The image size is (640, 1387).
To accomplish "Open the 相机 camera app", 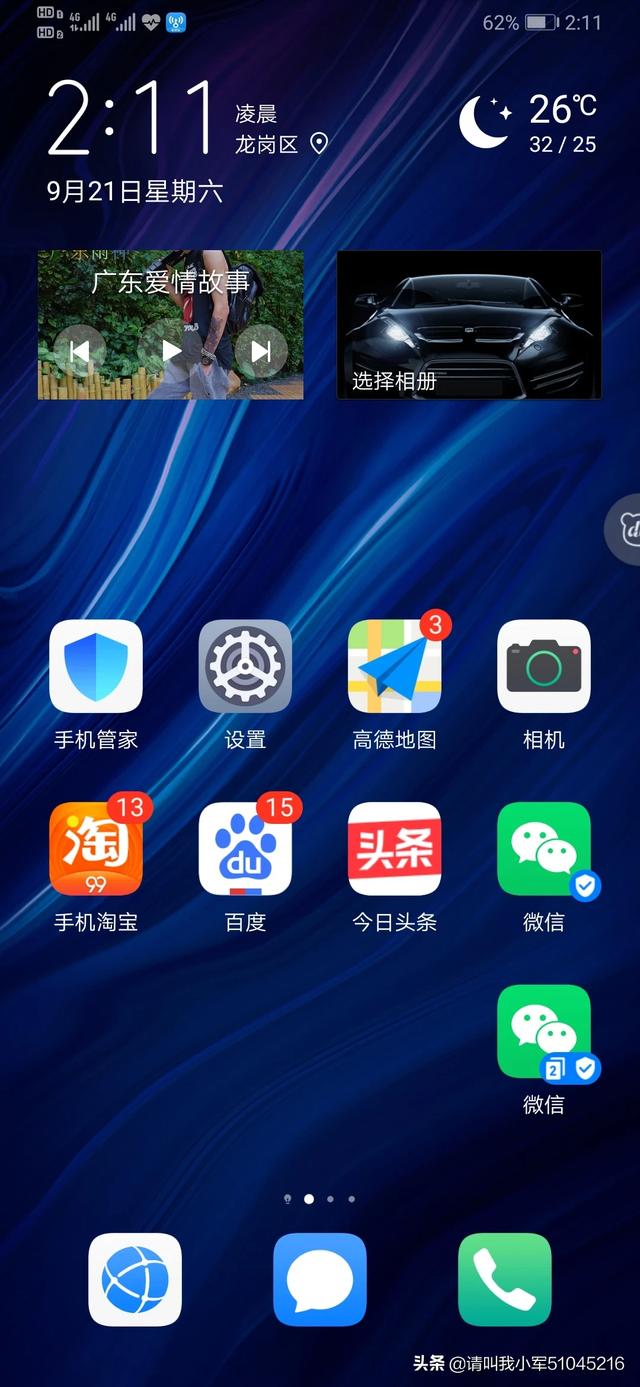I will pyautogui.click(x=543, y=666).
